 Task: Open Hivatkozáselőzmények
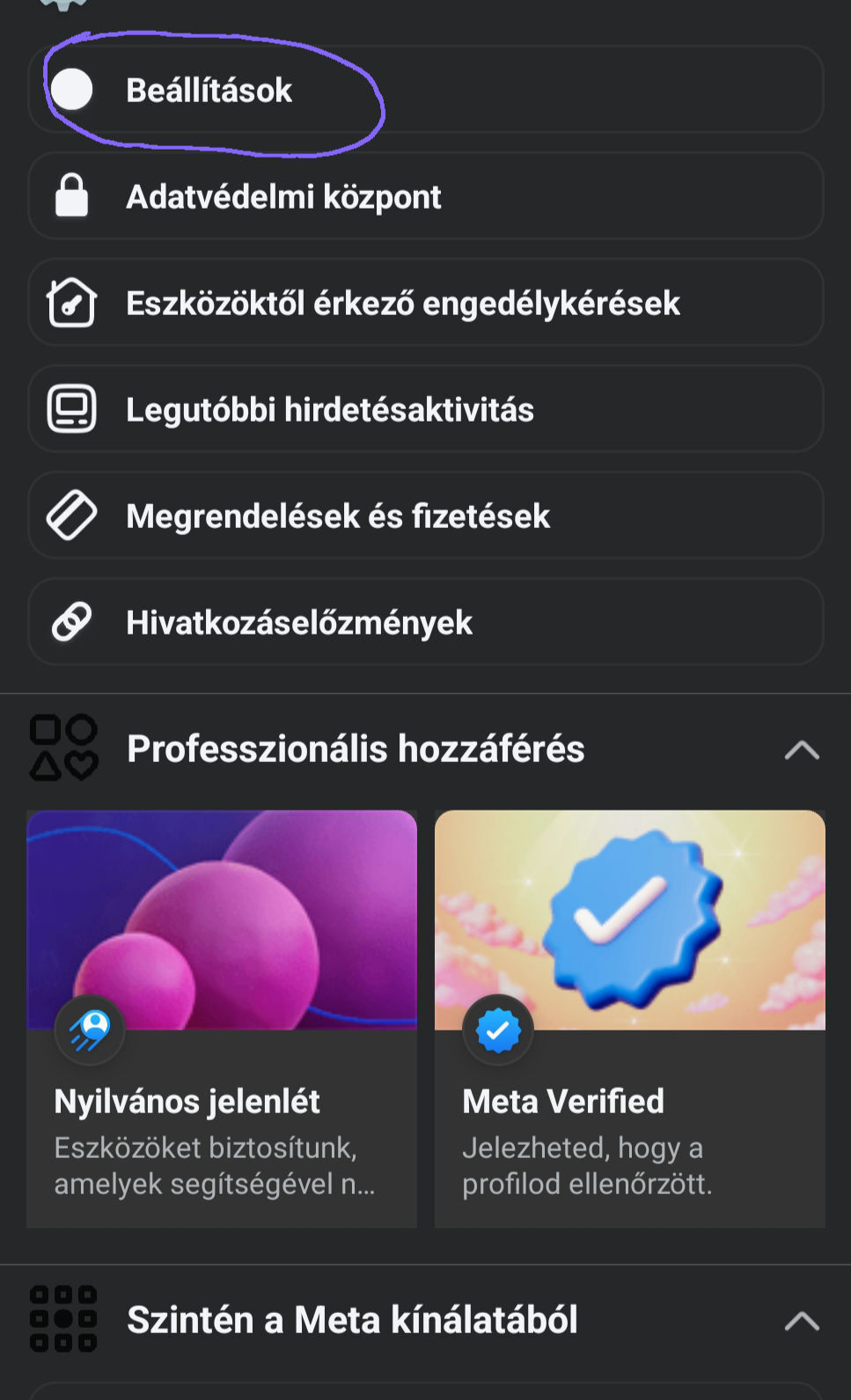click(x=425, y=622)
